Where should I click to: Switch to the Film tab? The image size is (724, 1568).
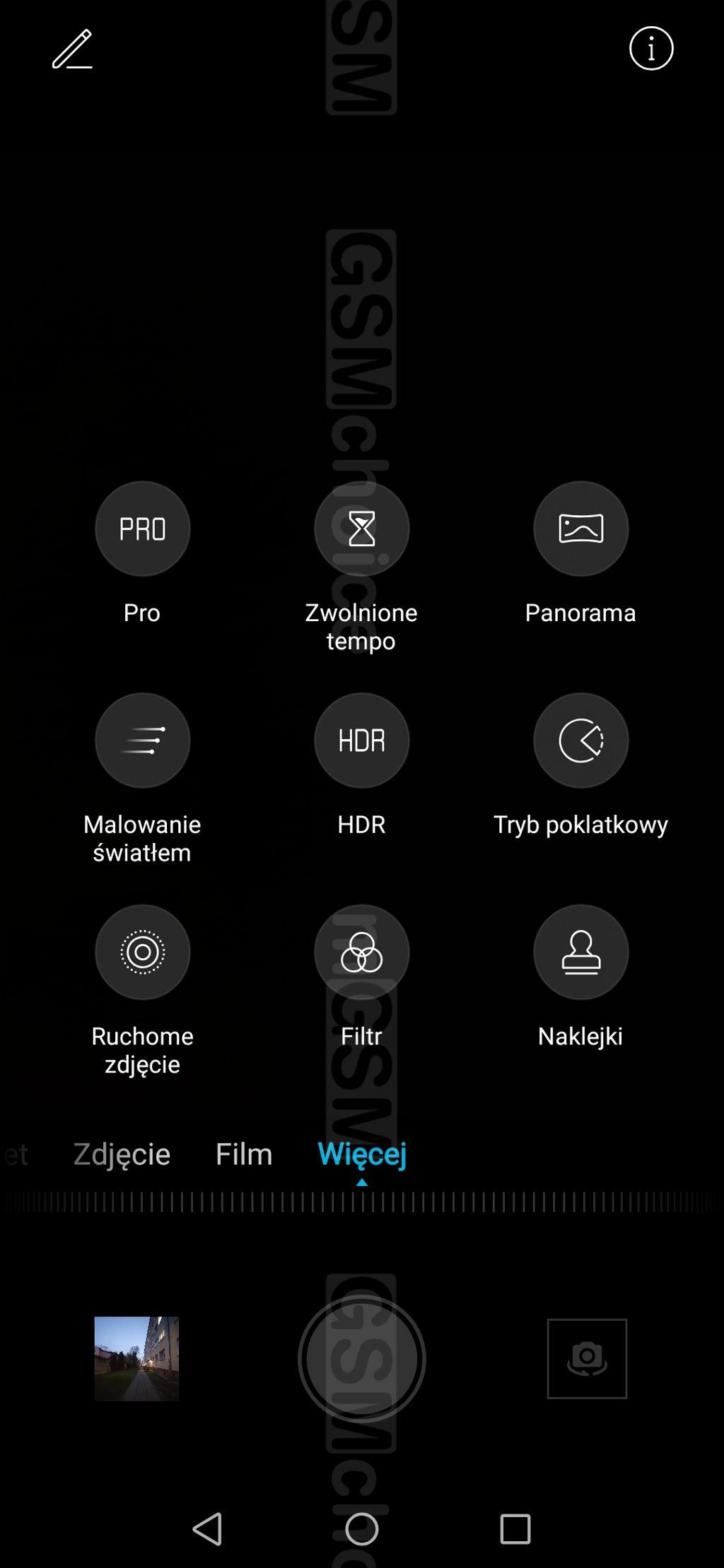(x=243, y=1154)
